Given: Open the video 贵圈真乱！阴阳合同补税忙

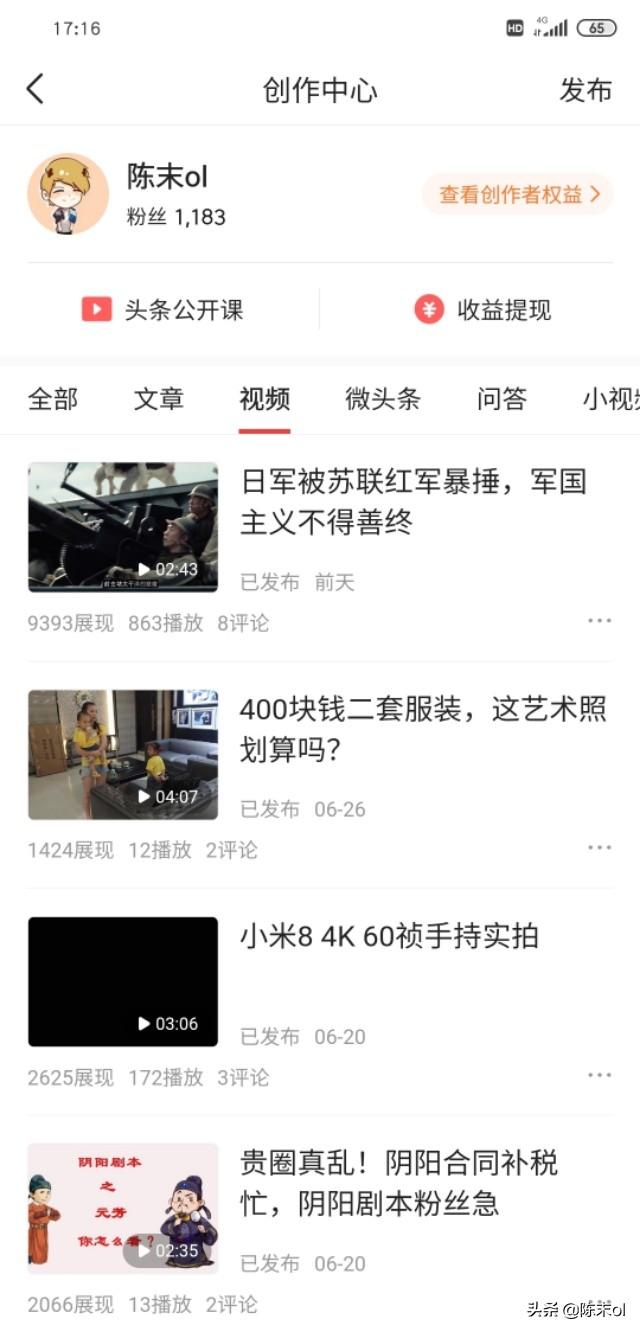Looking at the screenshot, I should tap(399, 1183).
